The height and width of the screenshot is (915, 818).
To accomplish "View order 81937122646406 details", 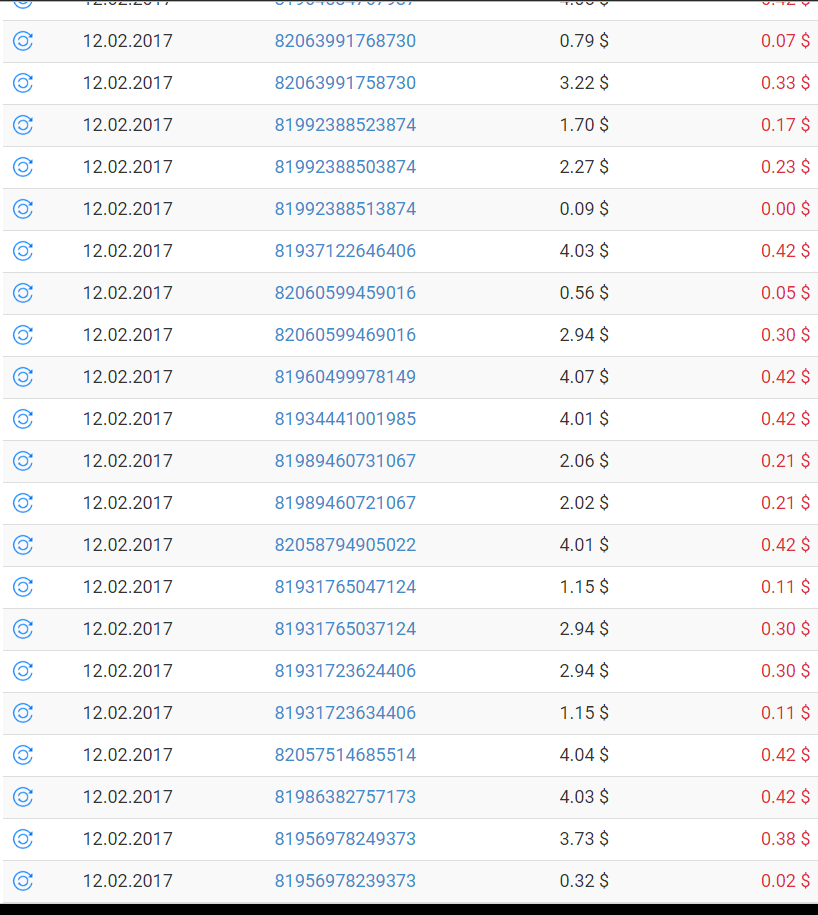I will click(x=345, y=251).
